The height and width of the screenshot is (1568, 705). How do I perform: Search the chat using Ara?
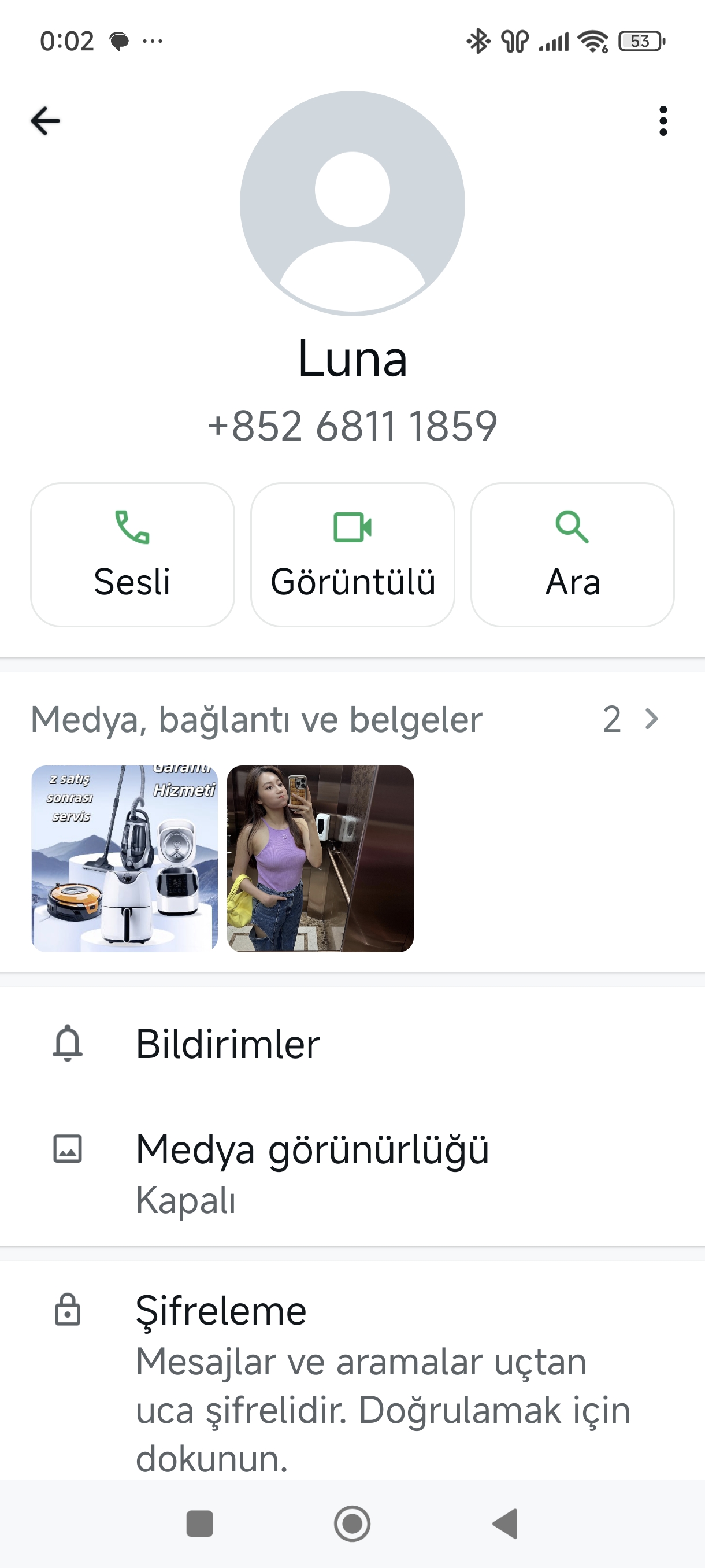click(572, 554)
